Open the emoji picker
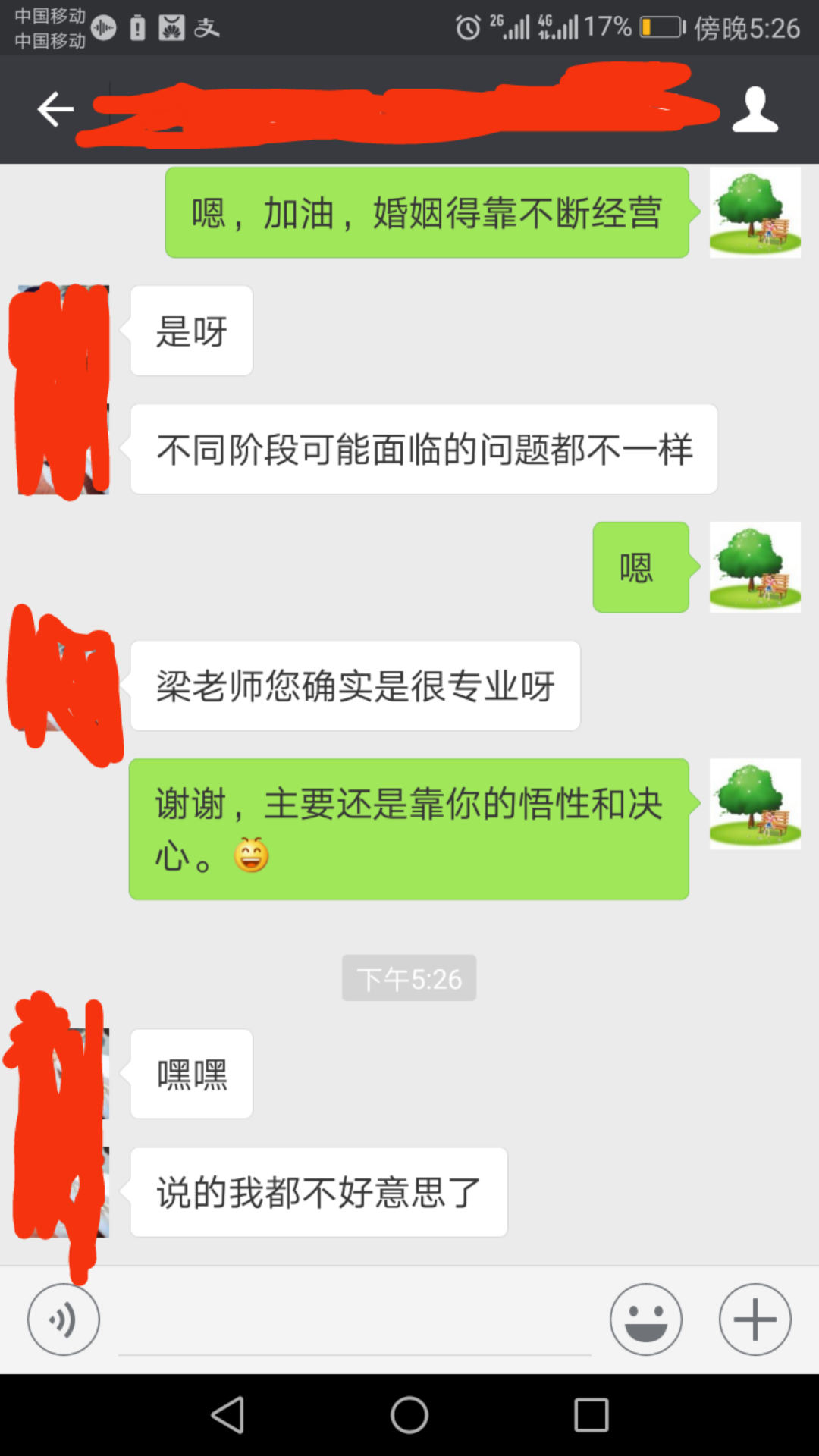This screenshot has width=819, height=1456. click(x=645, y=1319)
